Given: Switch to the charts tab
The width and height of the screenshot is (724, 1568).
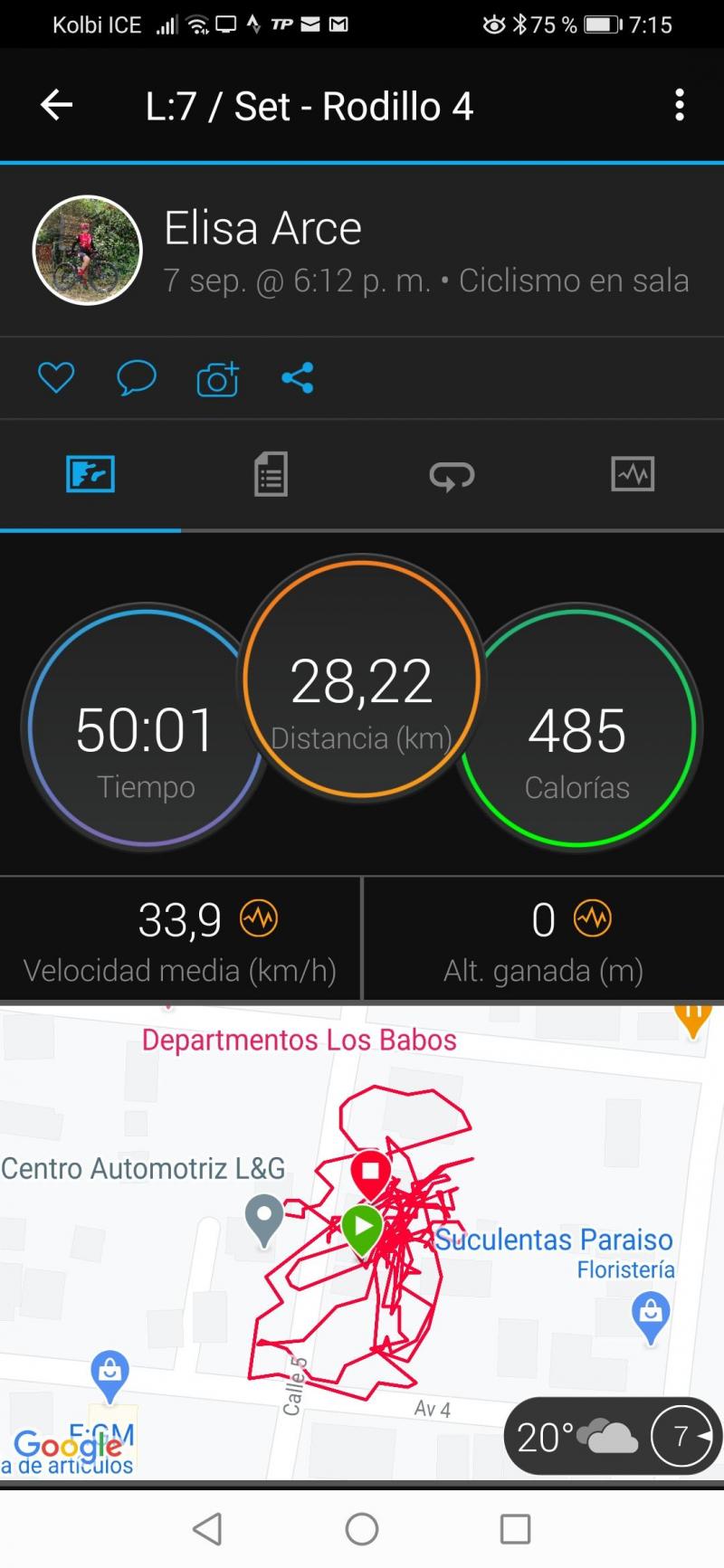Looking at the screenshot, I should [x=633, y=474].
